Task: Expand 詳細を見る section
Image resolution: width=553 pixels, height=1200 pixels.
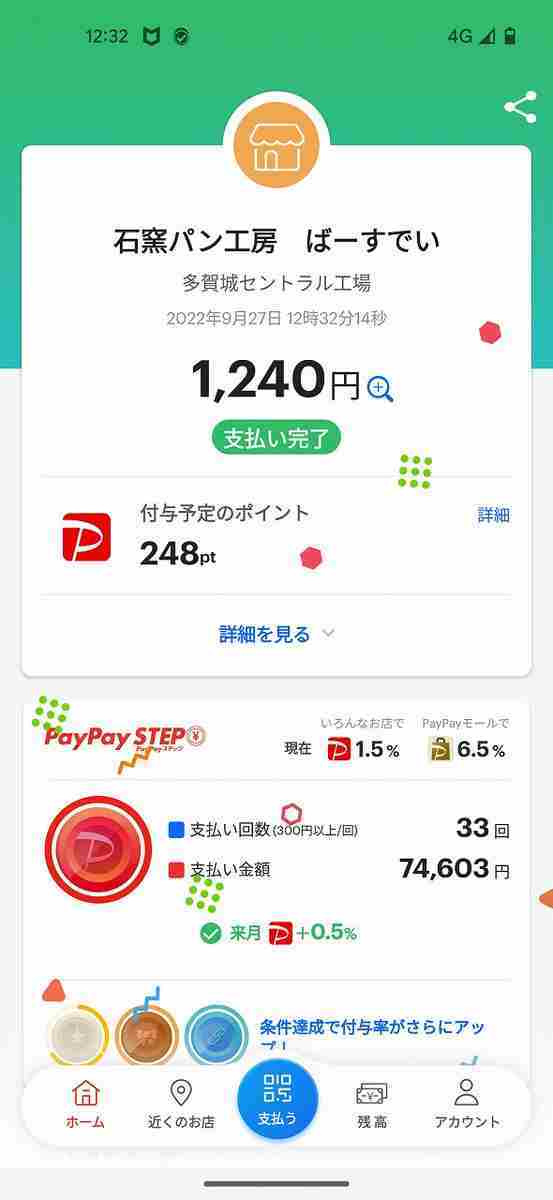Action: click(x=277, y=634)
